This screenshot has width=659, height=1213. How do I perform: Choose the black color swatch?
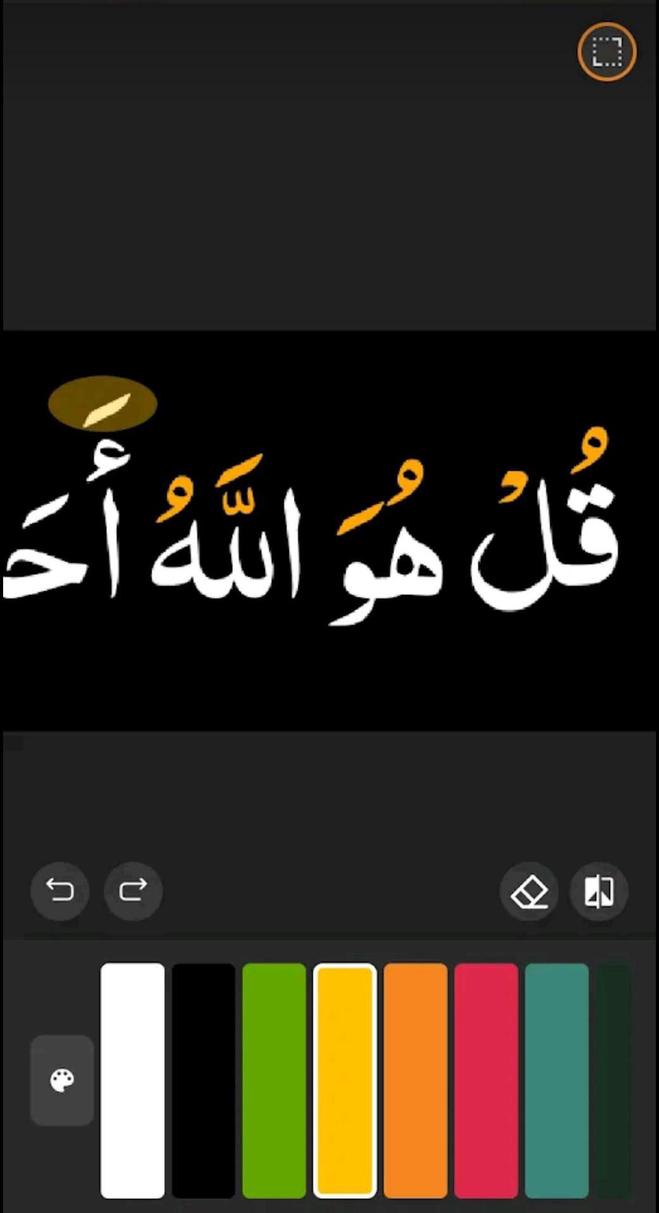[x=204, y=1080]
